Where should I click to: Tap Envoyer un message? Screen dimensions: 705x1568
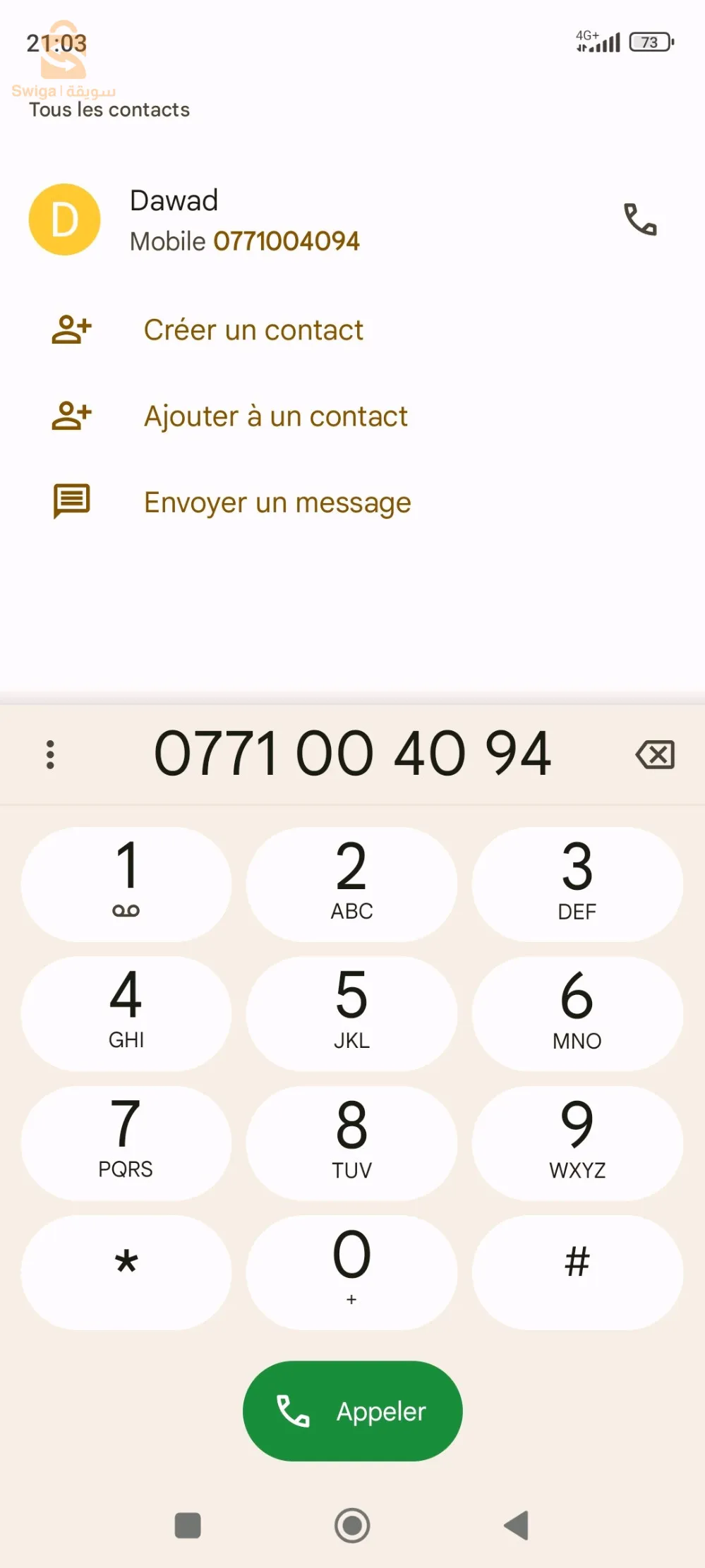point(277,502)
